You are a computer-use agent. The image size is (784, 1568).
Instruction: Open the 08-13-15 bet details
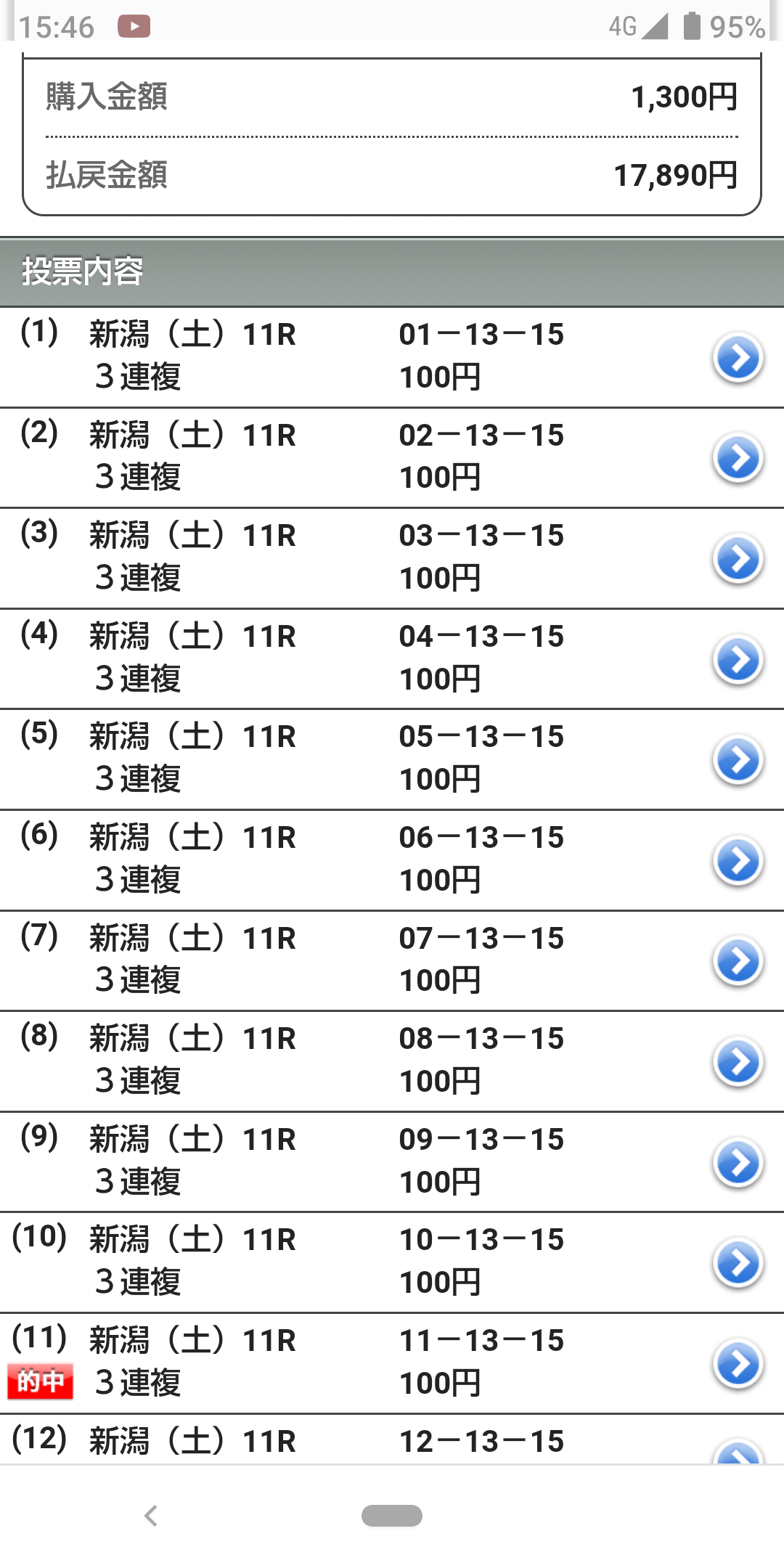click(738, 1062)
